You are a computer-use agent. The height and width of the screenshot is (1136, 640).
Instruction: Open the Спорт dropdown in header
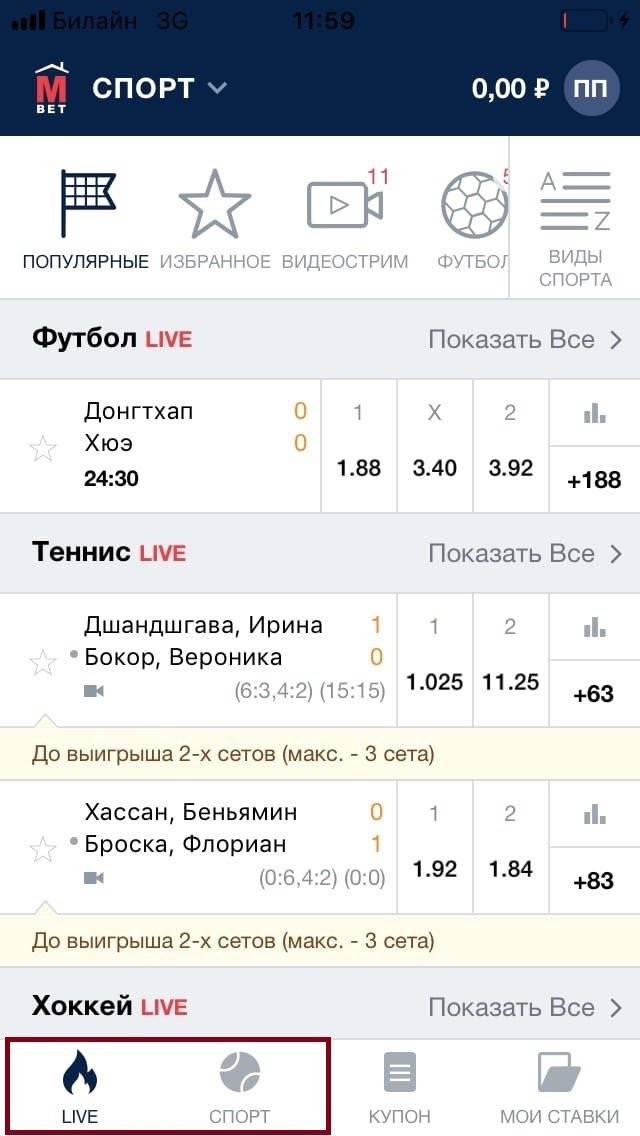click(160, 88)
